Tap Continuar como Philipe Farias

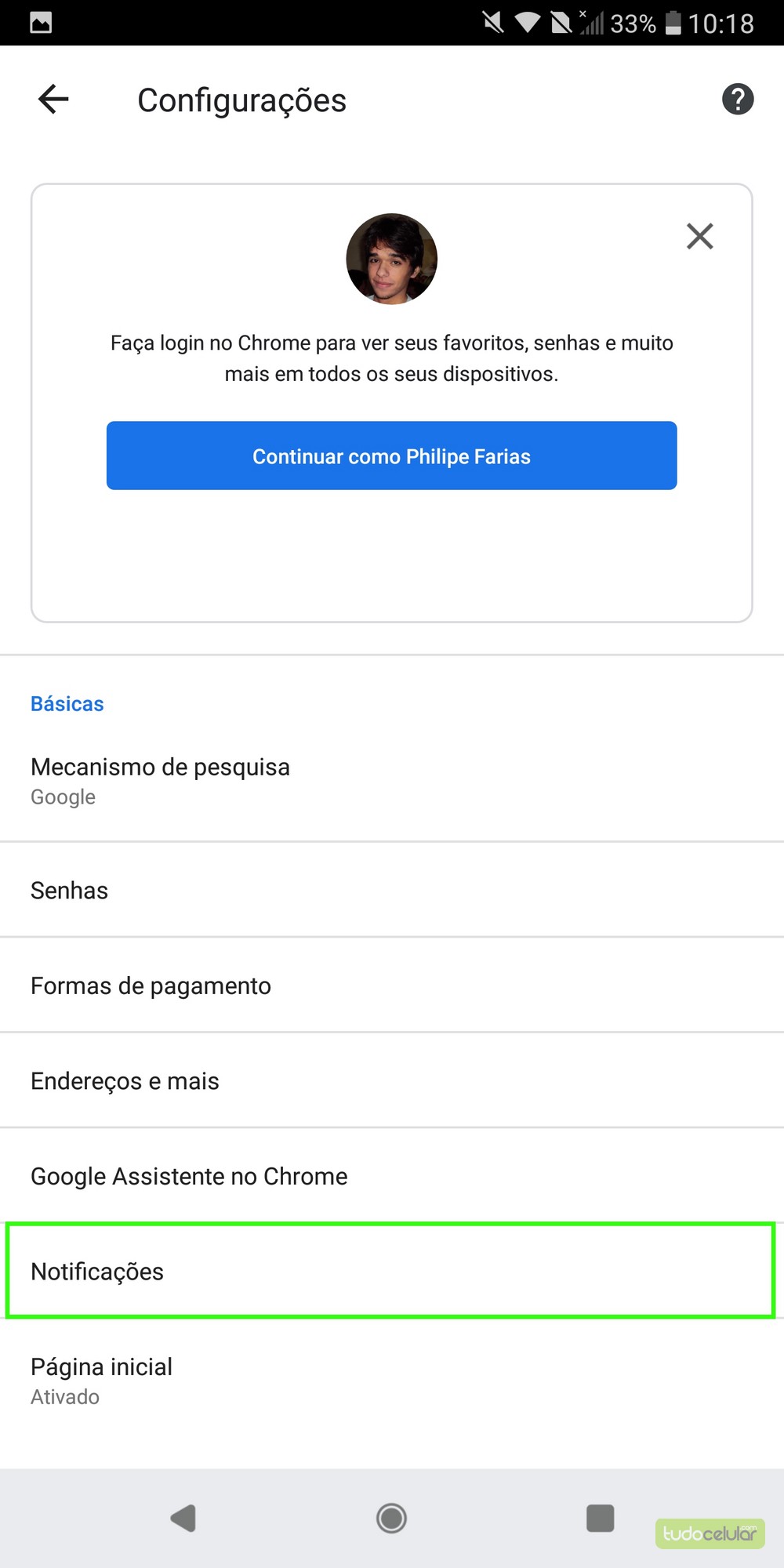(391, 456)
